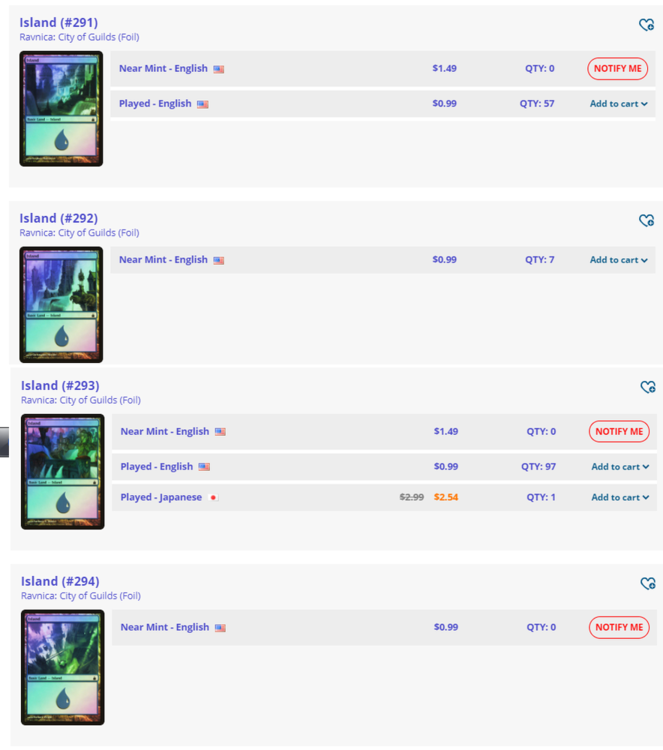Add Island (#292) to wishlist

646,220
